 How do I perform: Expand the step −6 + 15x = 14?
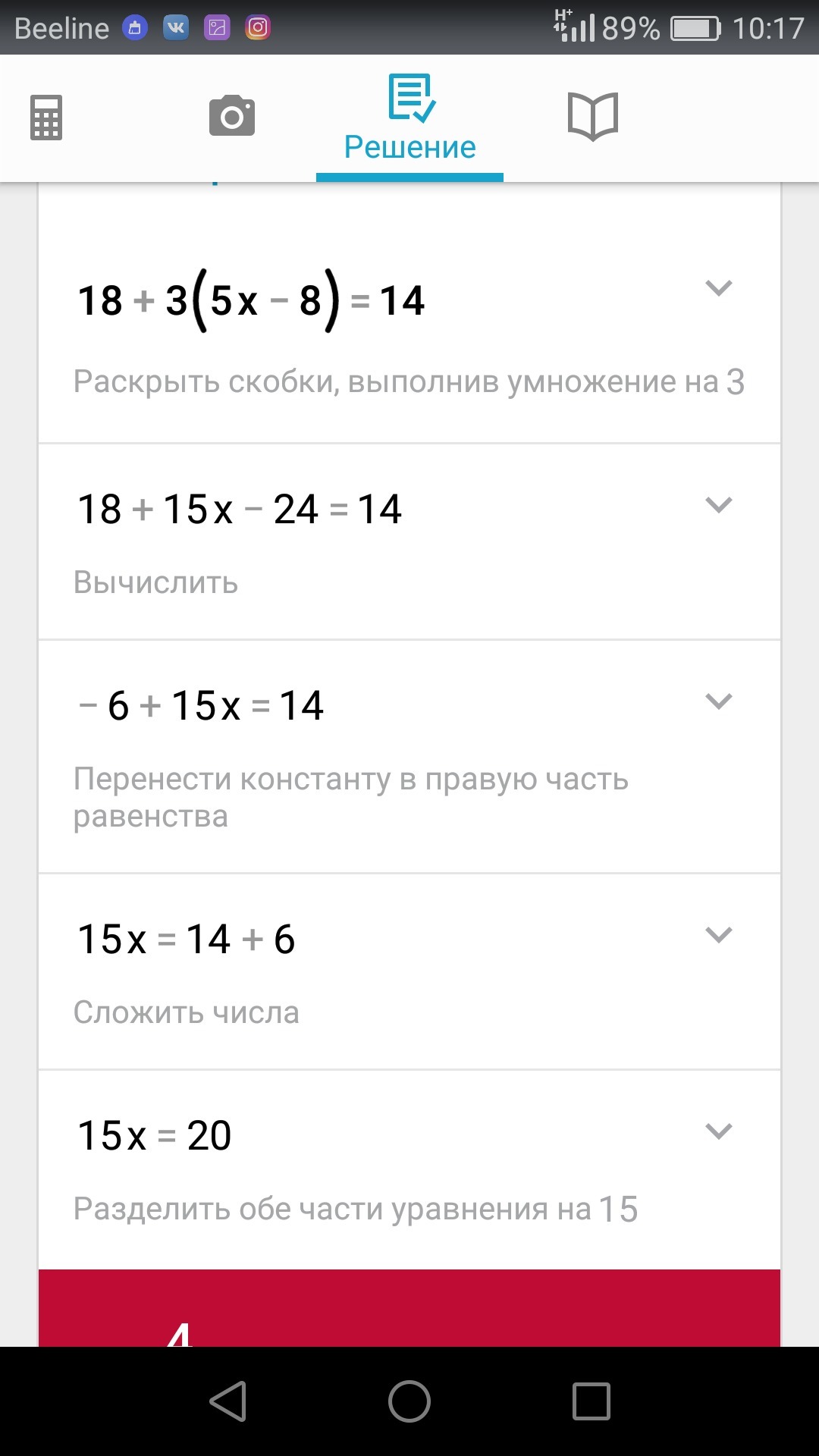tap(718, 701)
